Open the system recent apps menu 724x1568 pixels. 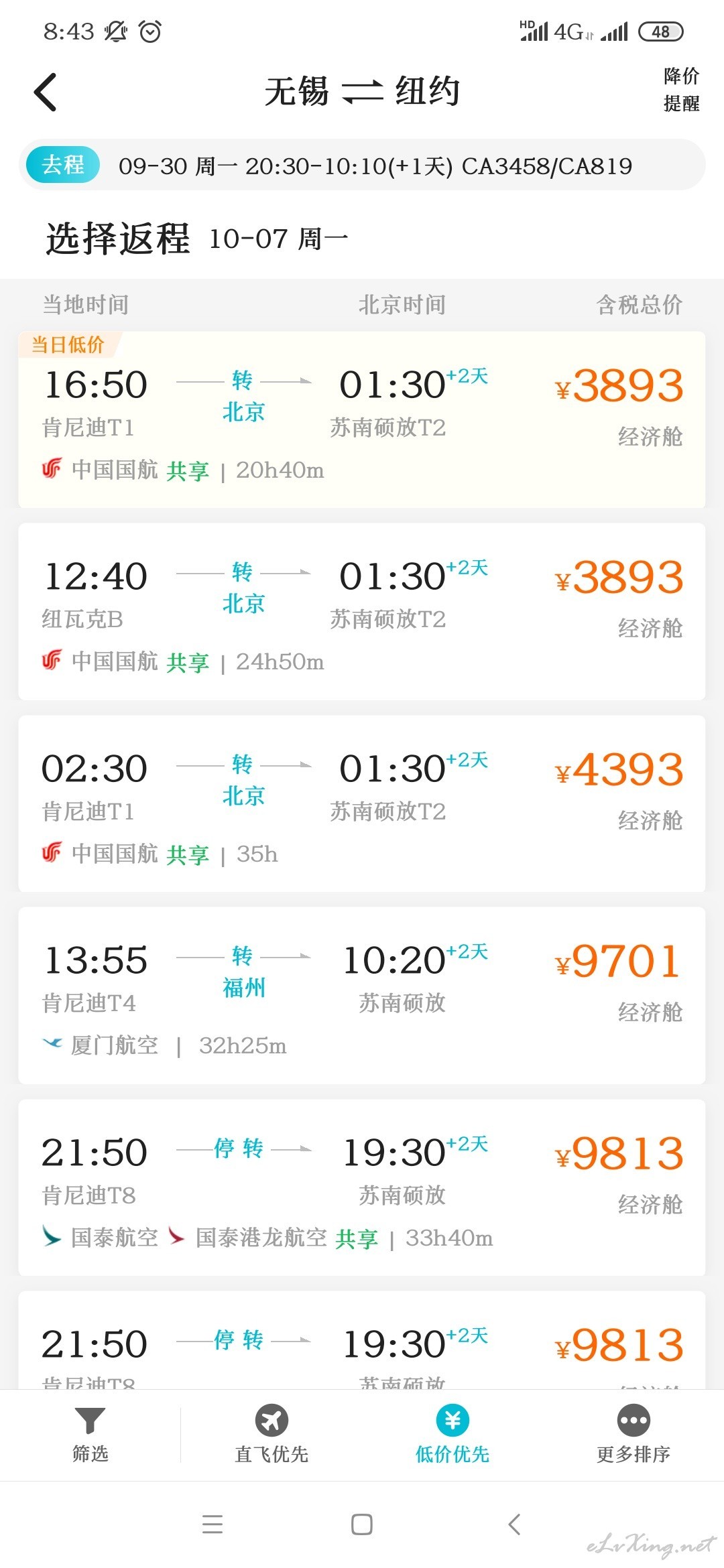[213, 1524]
